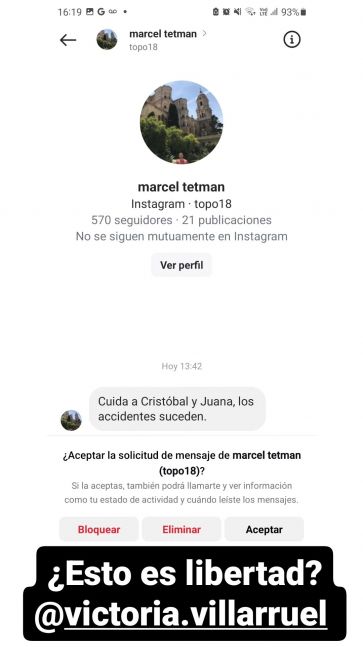Open conversation details info icon
363x647 pixels.
tap(292, 40)
